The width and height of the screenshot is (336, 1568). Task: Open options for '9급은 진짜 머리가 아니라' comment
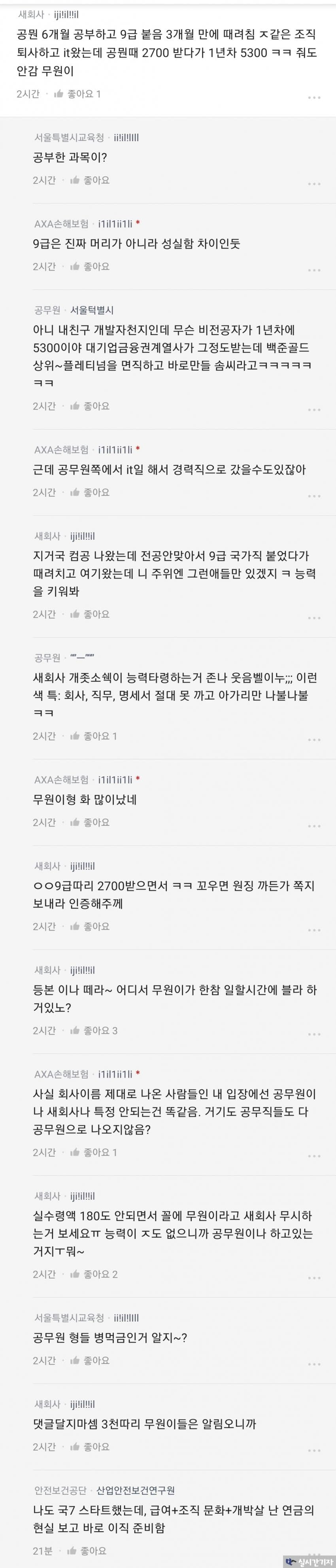tap(313, 270)
